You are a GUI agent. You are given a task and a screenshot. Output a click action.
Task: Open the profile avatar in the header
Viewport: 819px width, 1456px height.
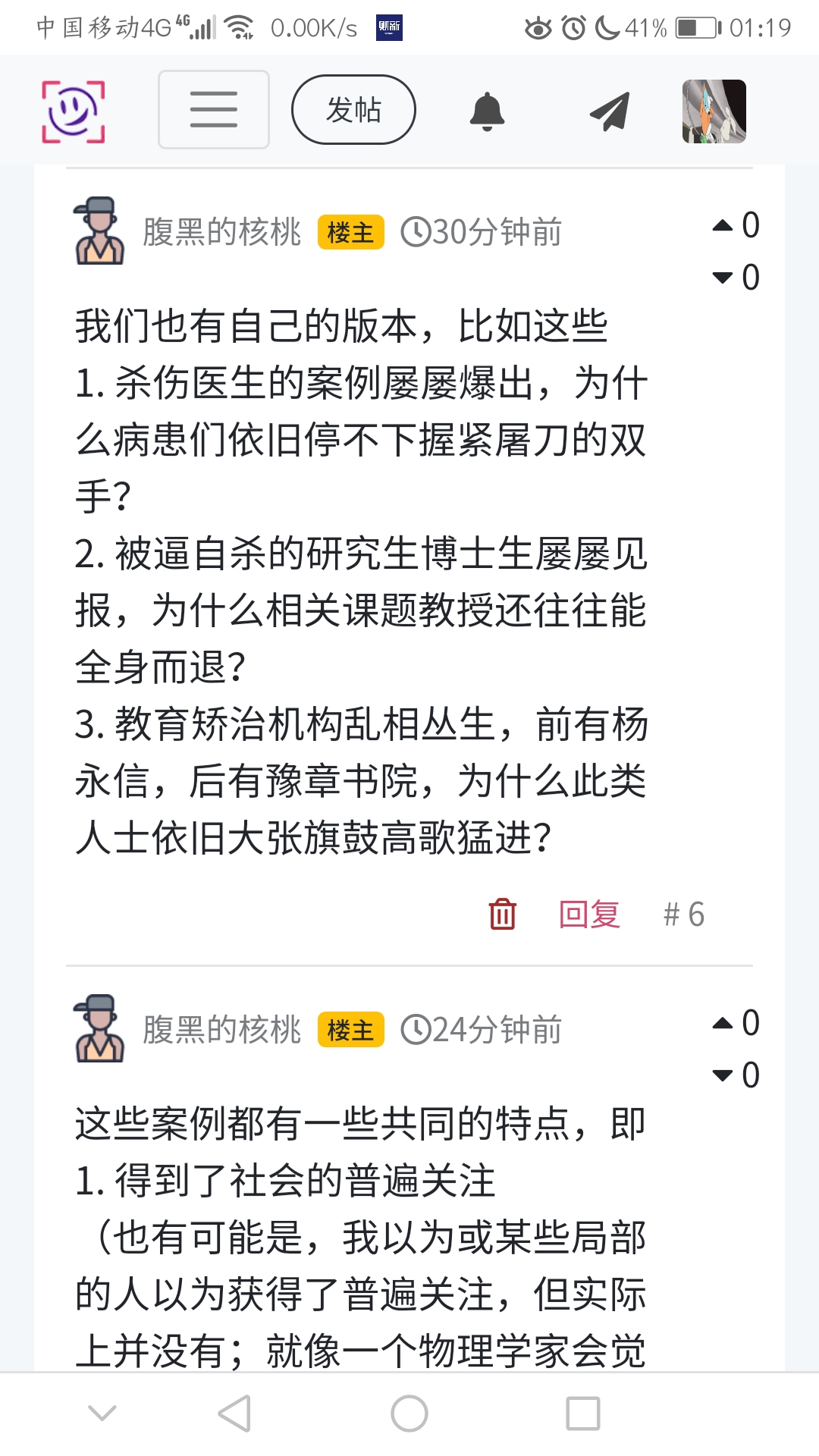(714, 111)
